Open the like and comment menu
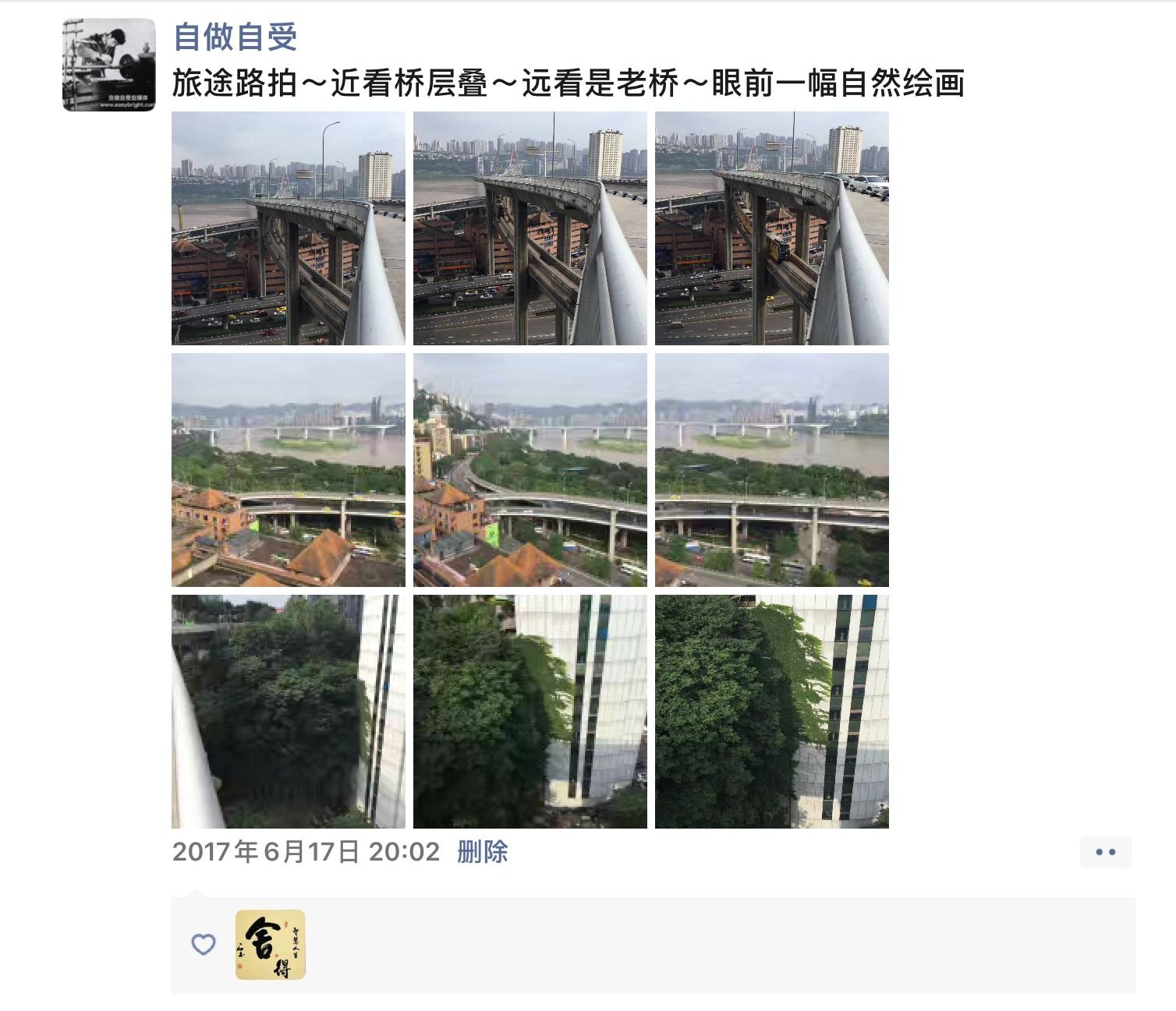 tap(1105, 852)
